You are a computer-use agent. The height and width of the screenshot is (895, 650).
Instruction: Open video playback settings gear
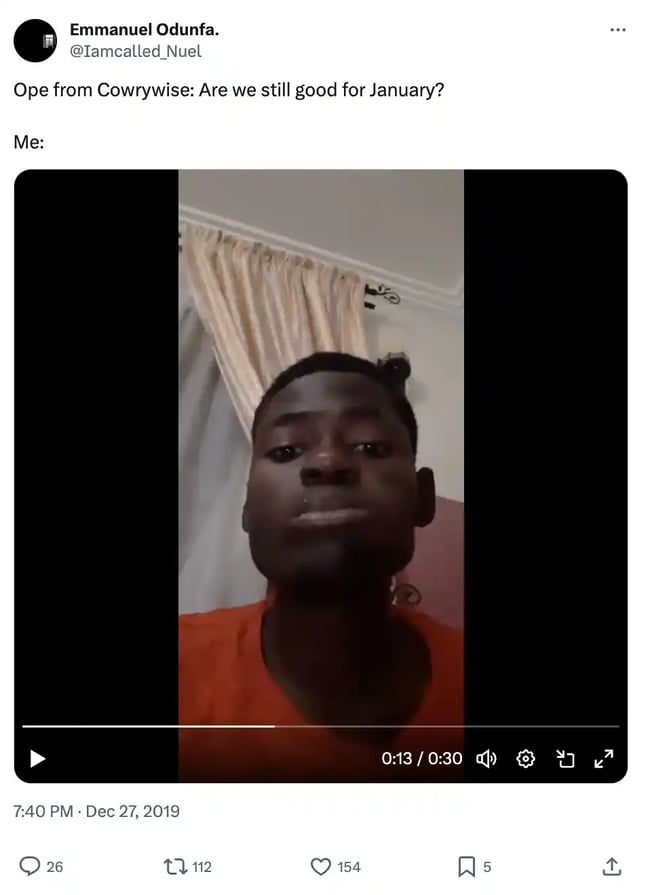click(x=526, y=759)
